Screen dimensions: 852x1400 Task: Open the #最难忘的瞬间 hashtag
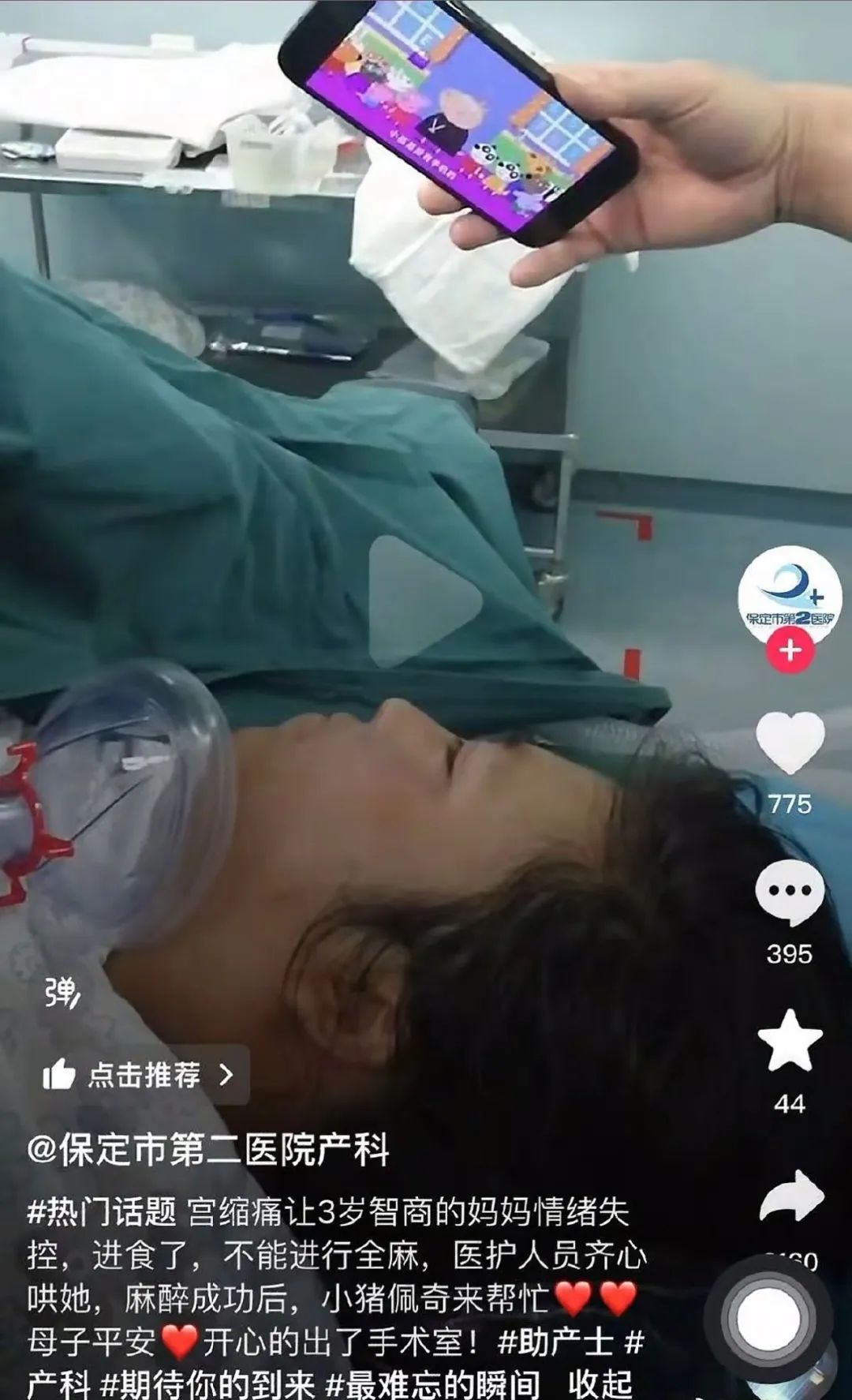(x=433, y=1383)
